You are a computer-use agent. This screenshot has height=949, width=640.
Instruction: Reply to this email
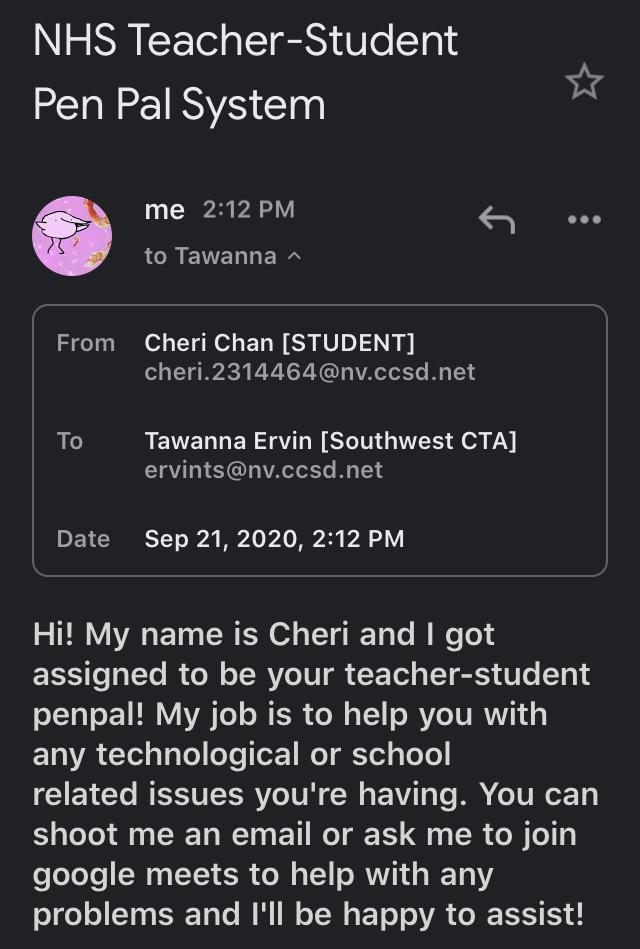pyautogui.click(x=497, y=219)
